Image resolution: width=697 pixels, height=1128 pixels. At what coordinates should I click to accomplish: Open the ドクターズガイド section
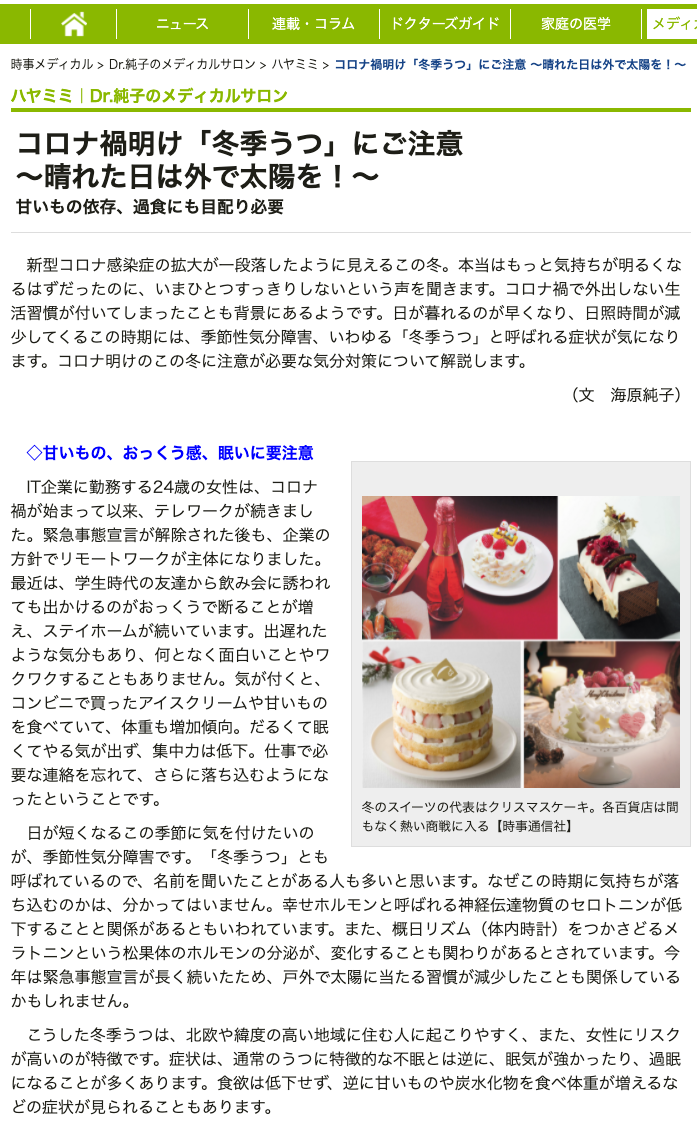pyautogui.click(x=444, y=24)
